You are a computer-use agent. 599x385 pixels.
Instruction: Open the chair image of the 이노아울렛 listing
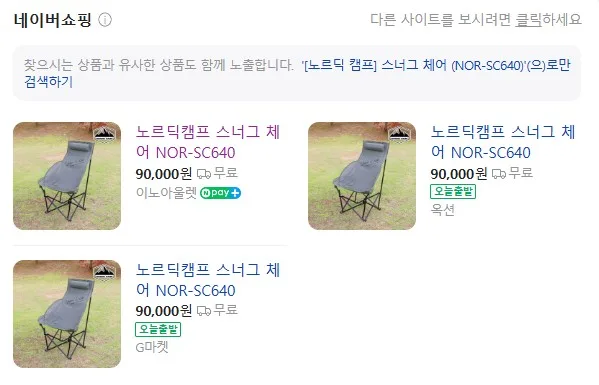(x=67, y=176)
